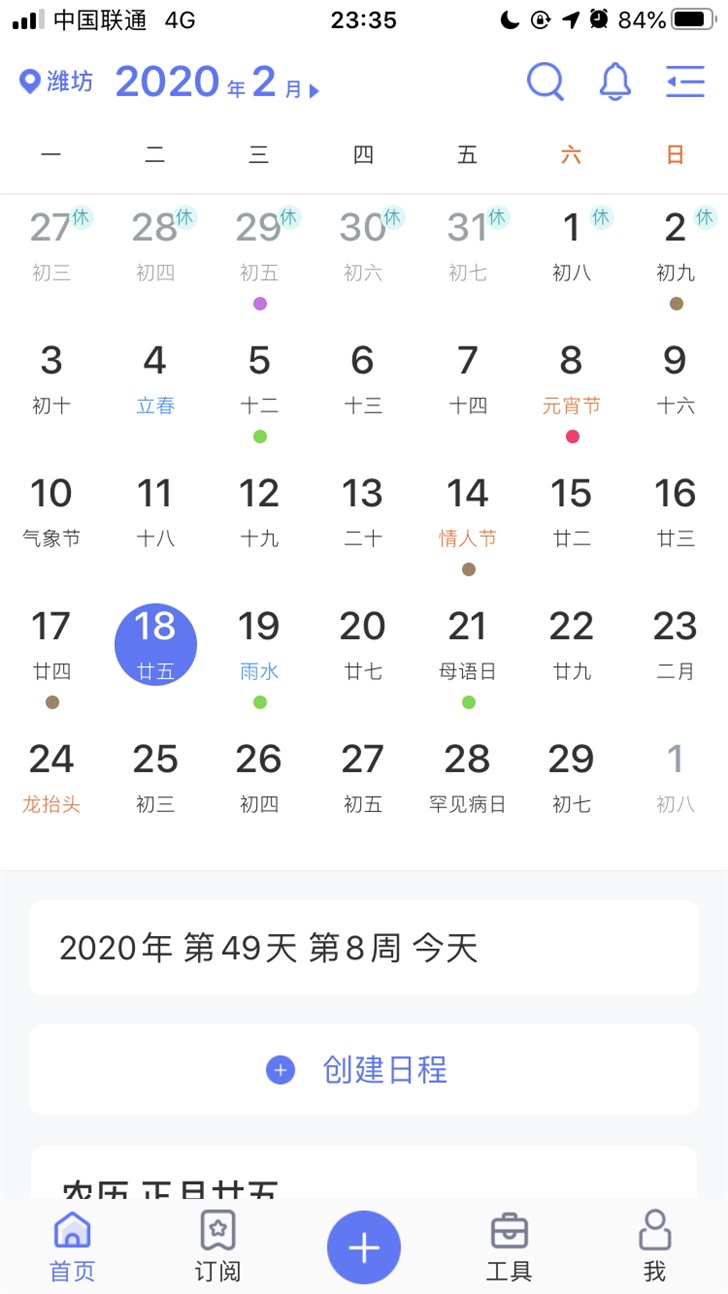Open the notifications bell

[615, 81]
